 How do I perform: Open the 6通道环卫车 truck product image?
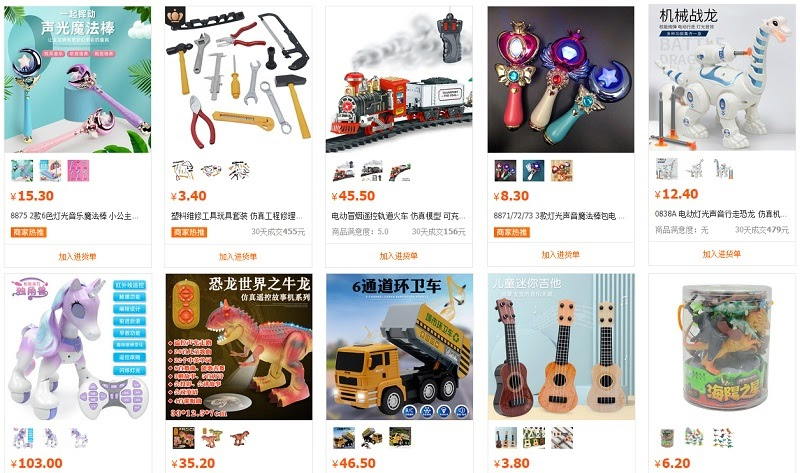tap(399, 347)
